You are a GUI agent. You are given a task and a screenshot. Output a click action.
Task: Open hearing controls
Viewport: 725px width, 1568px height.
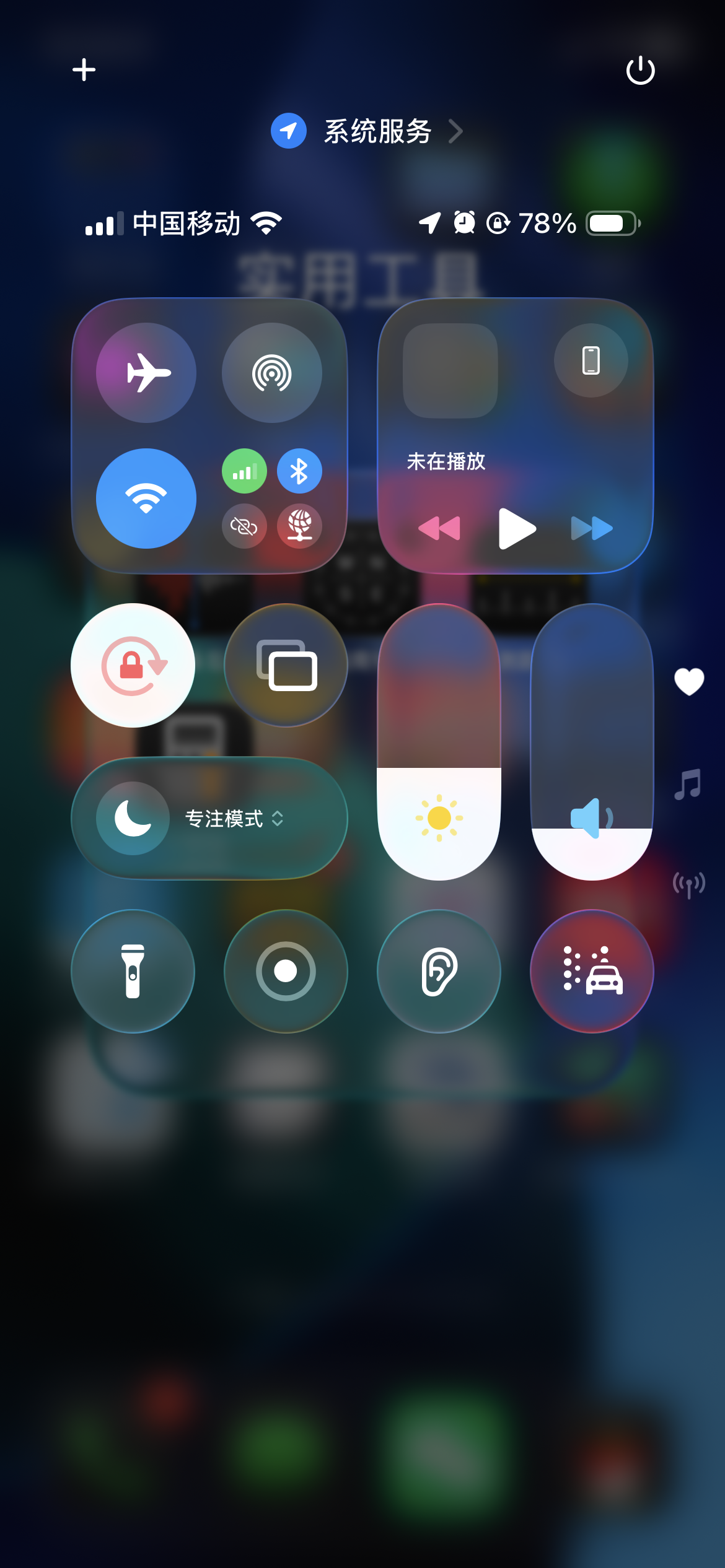[x=439, y=971]
